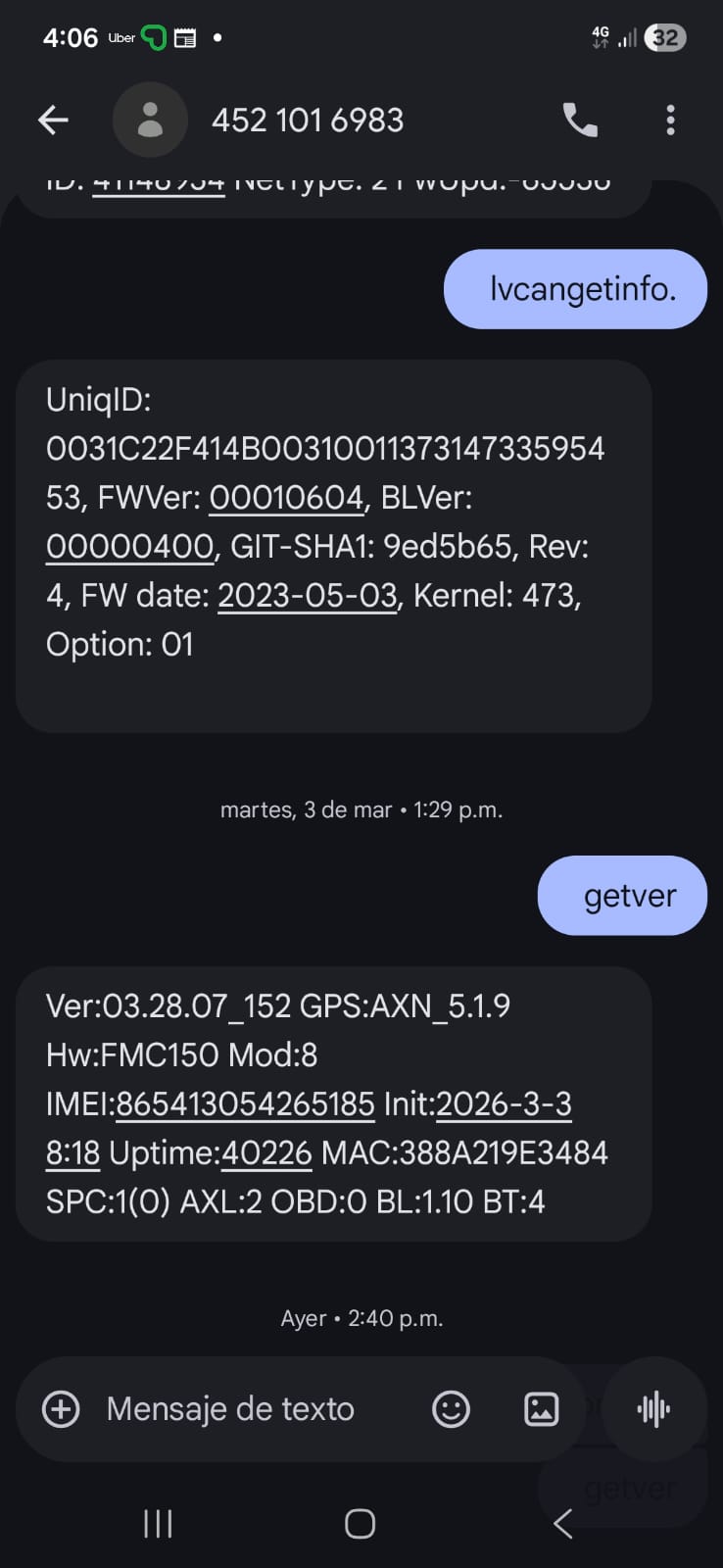
Task: Tap the system home button
Action: point(360,1524)
